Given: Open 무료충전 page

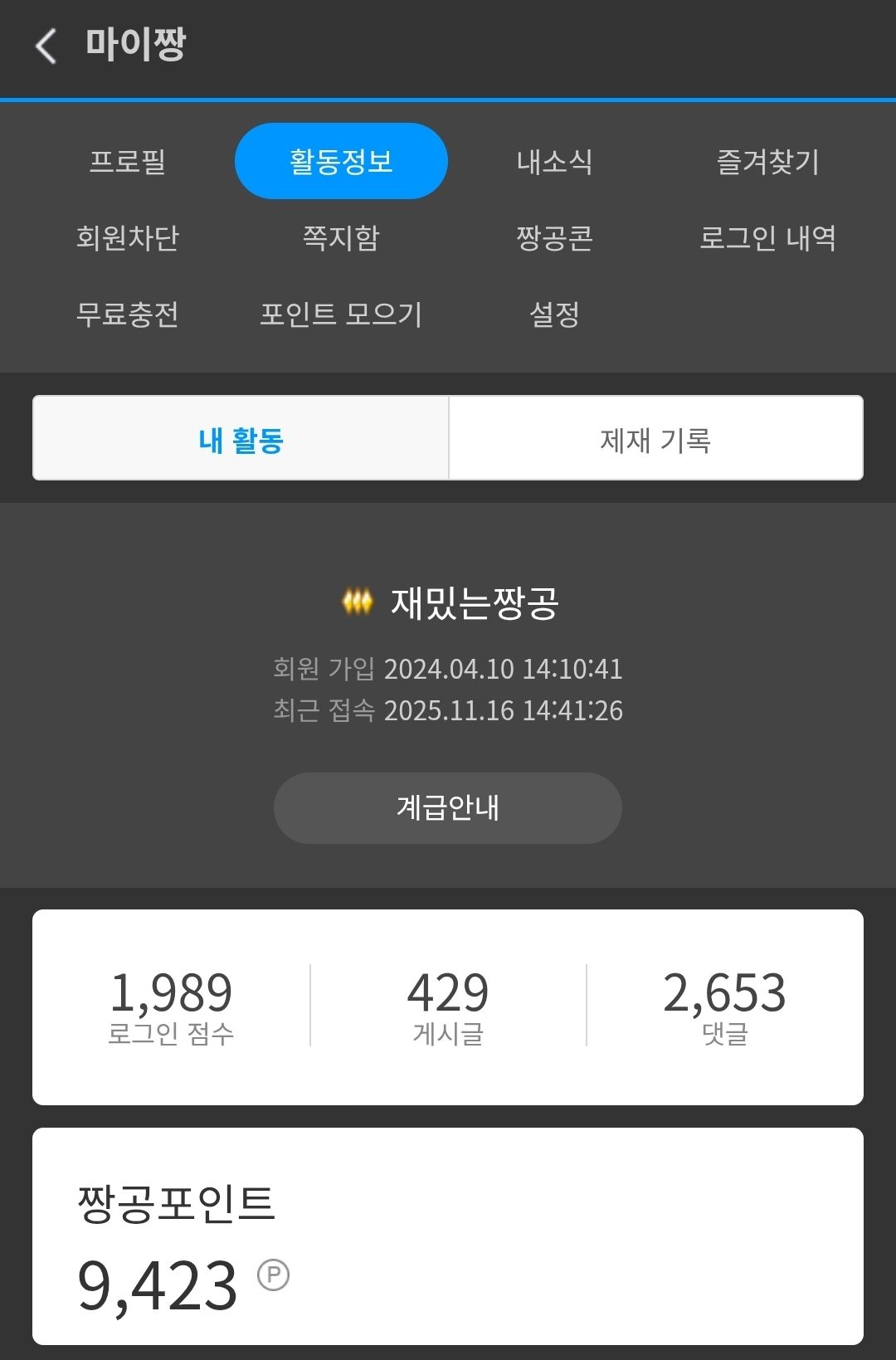Looking at the screenshot, I should click(128, 314).
